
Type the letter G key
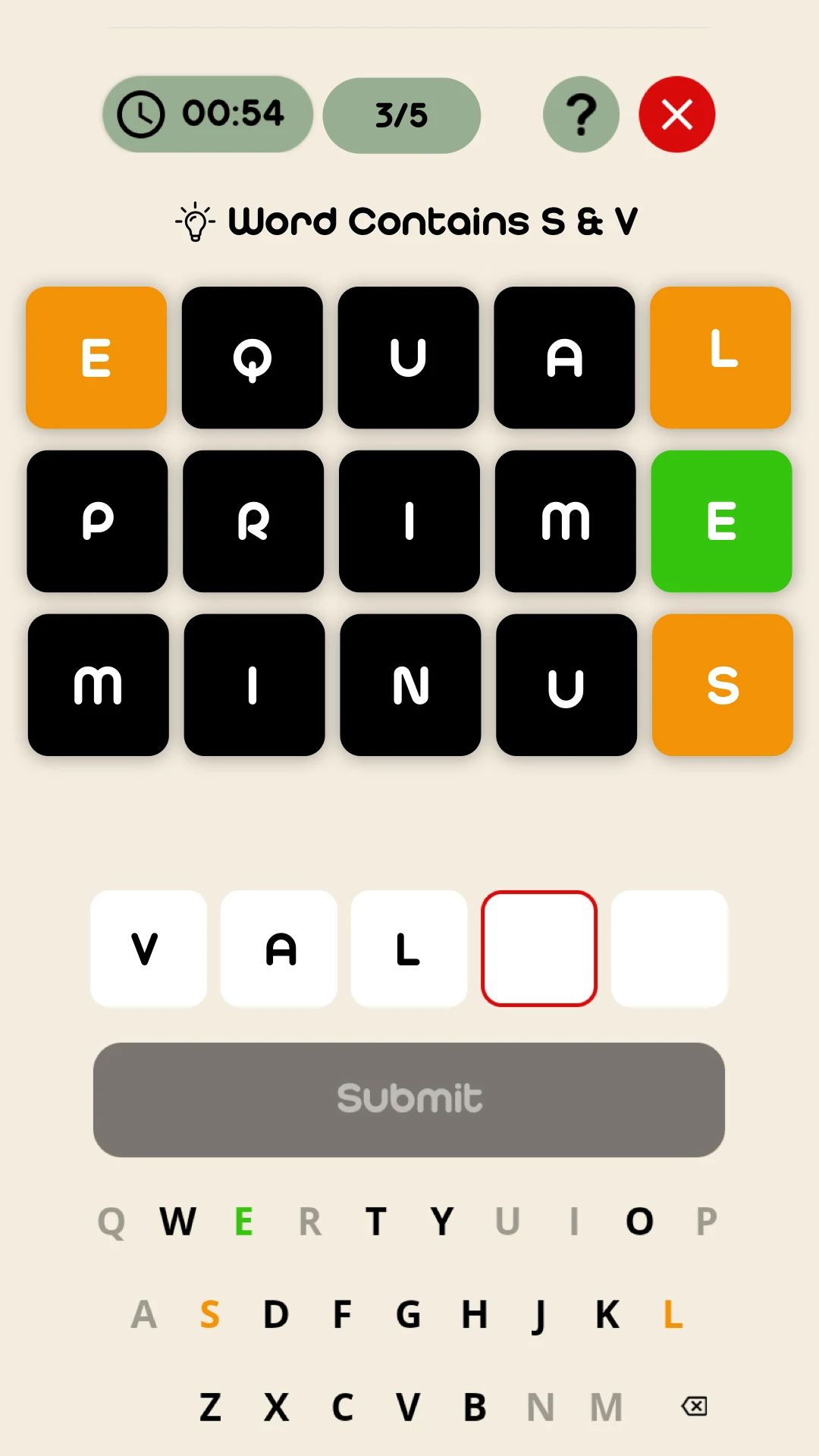pos(408,1314)
